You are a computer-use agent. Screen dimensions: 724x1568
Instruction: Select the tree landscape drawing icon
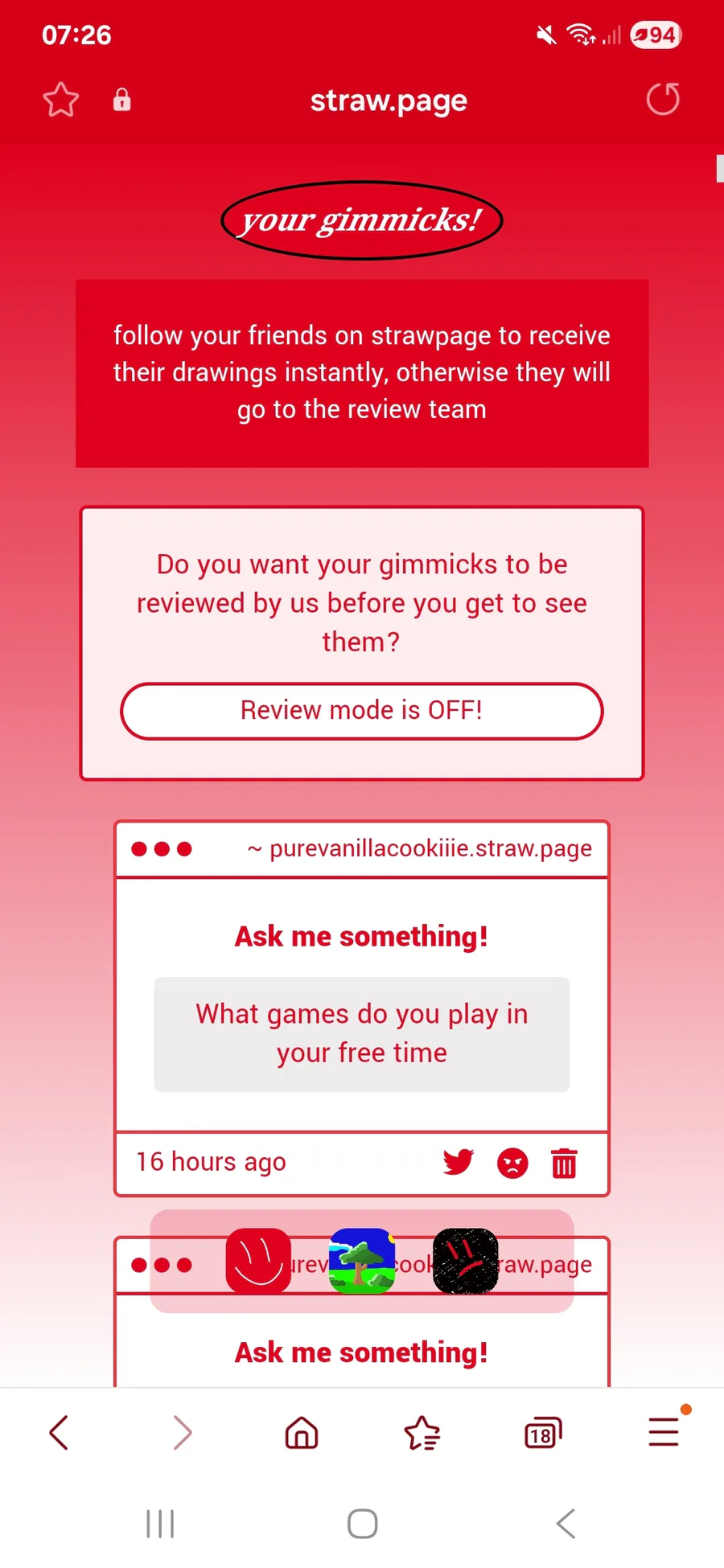click(x=362, y=1260)
